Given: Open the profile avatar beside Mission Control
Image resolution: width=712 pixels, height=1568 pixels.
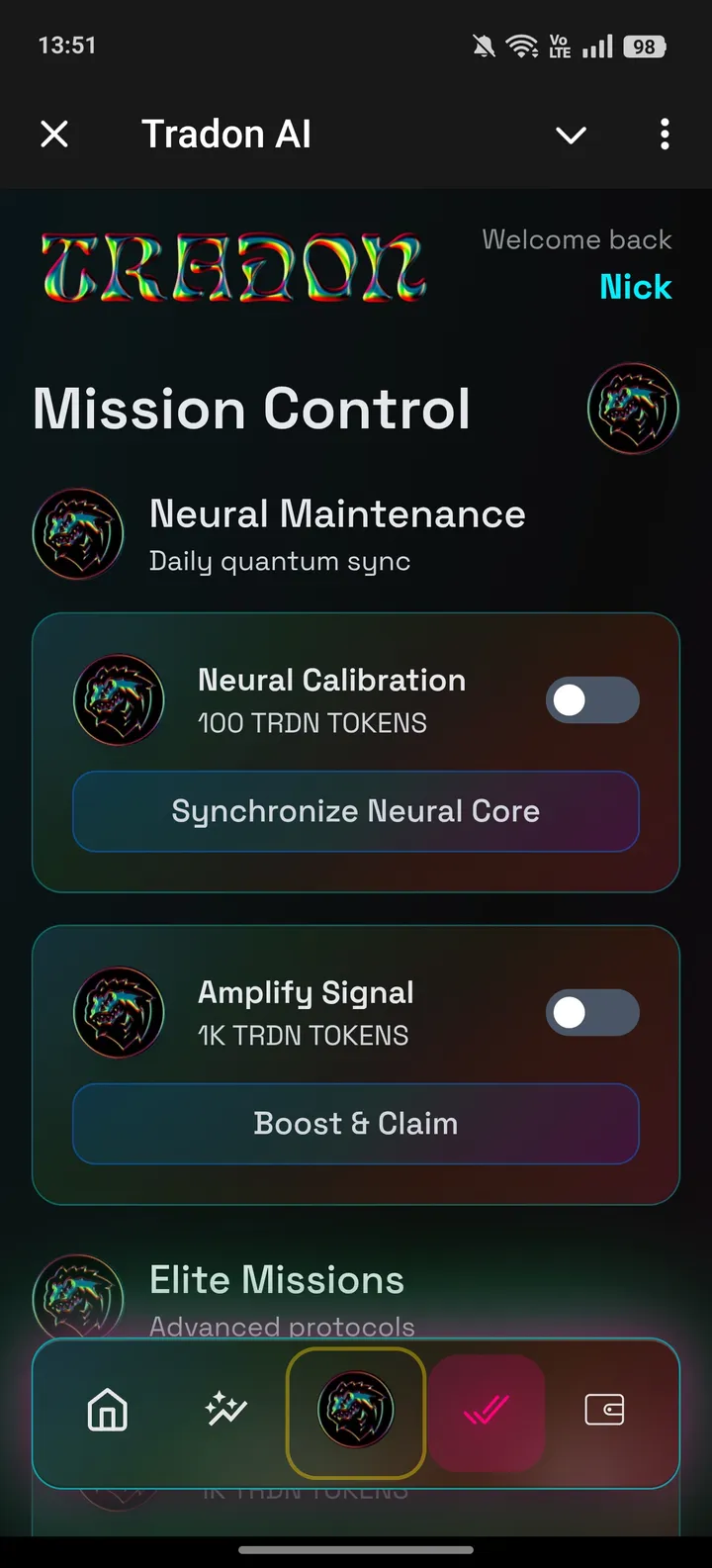Looking at the screenshot, I should tap(633, 409).
